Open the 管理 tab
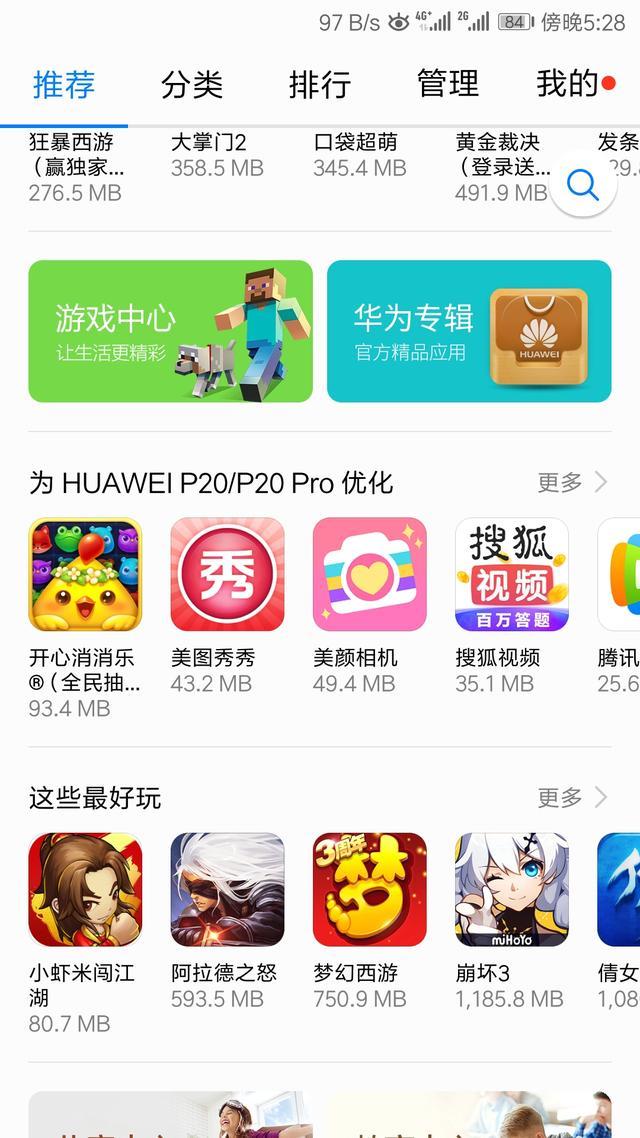 (448, 84)
